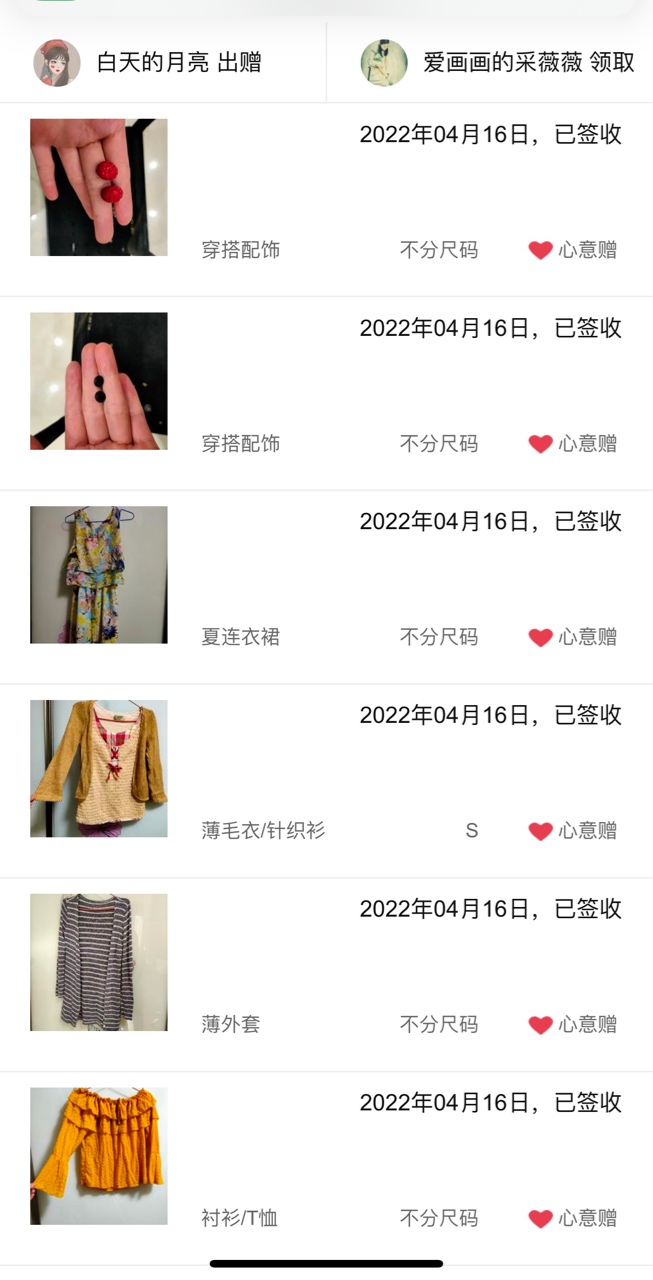Open the striped 薄外套 item
Screen dimensions: 653x1280
pos(99,962)
